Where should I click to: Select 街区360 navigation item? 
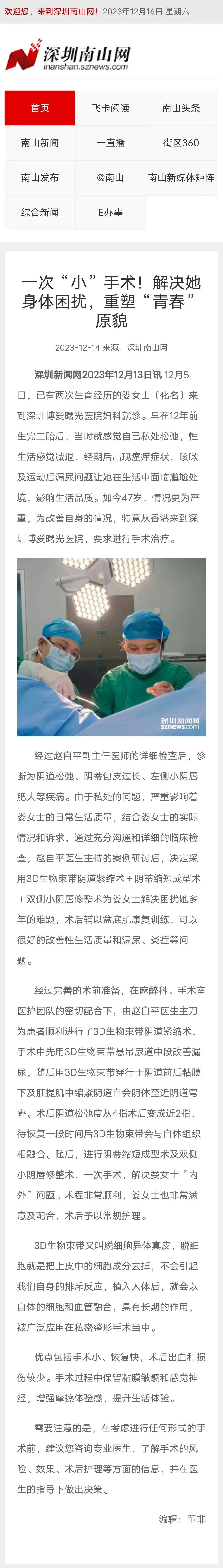coord(181,143)
